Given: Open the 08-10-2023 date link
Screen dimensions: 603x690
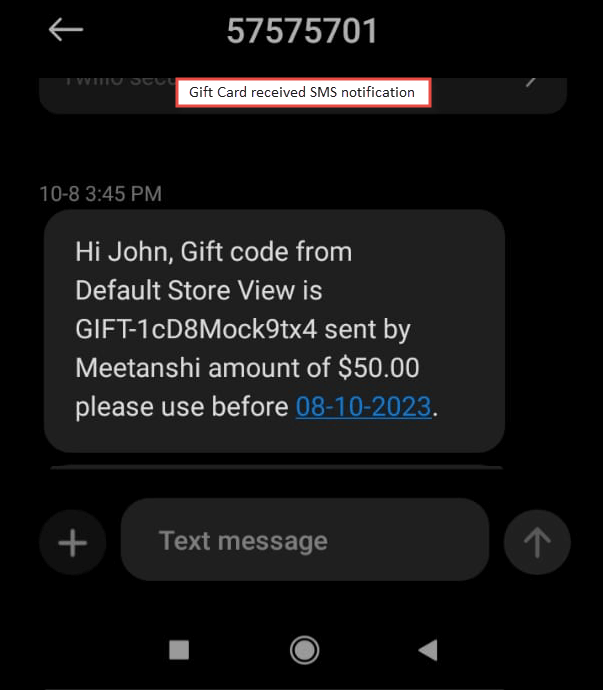Looking at the screenshot, I should 363,407.
